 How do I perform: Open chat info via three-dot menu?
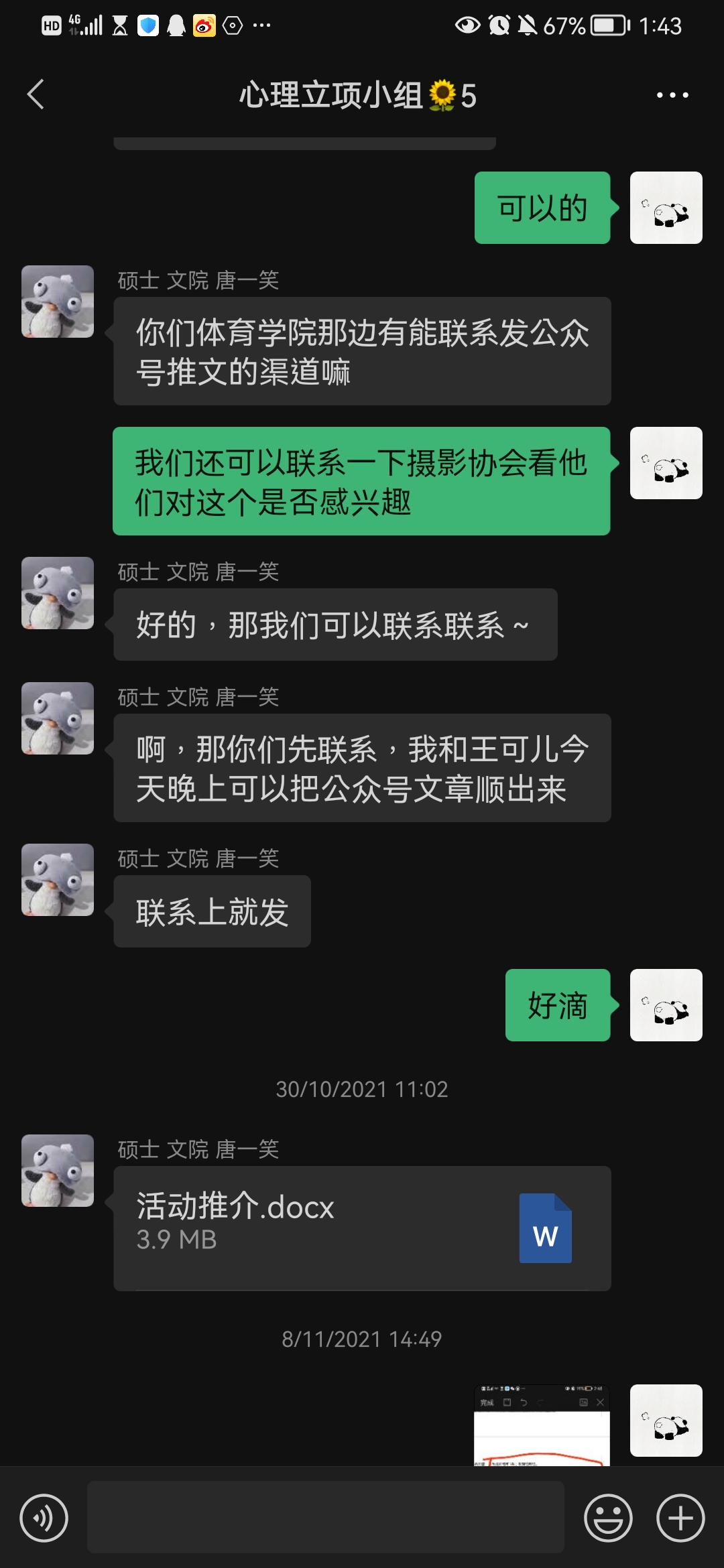[x=672, y=95]
